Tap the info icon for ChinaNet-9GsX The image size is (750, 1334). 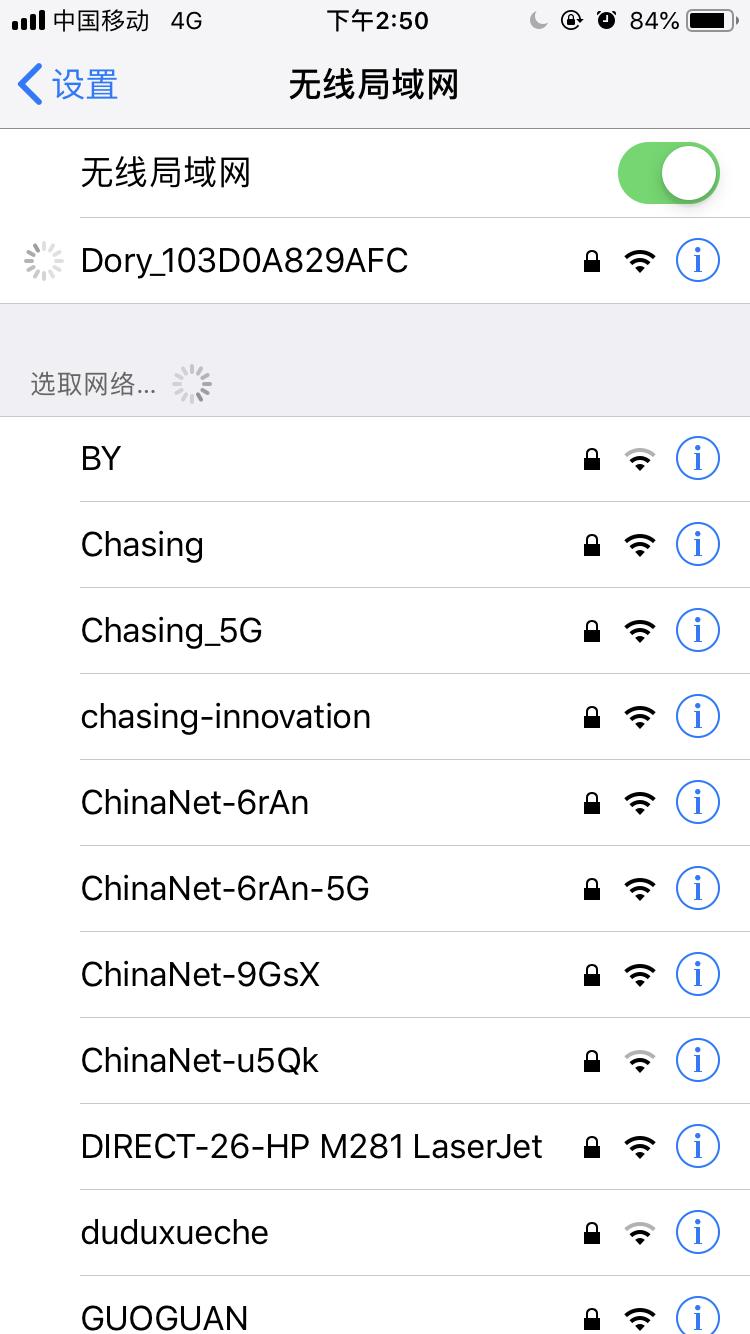(x=697, y=974)
